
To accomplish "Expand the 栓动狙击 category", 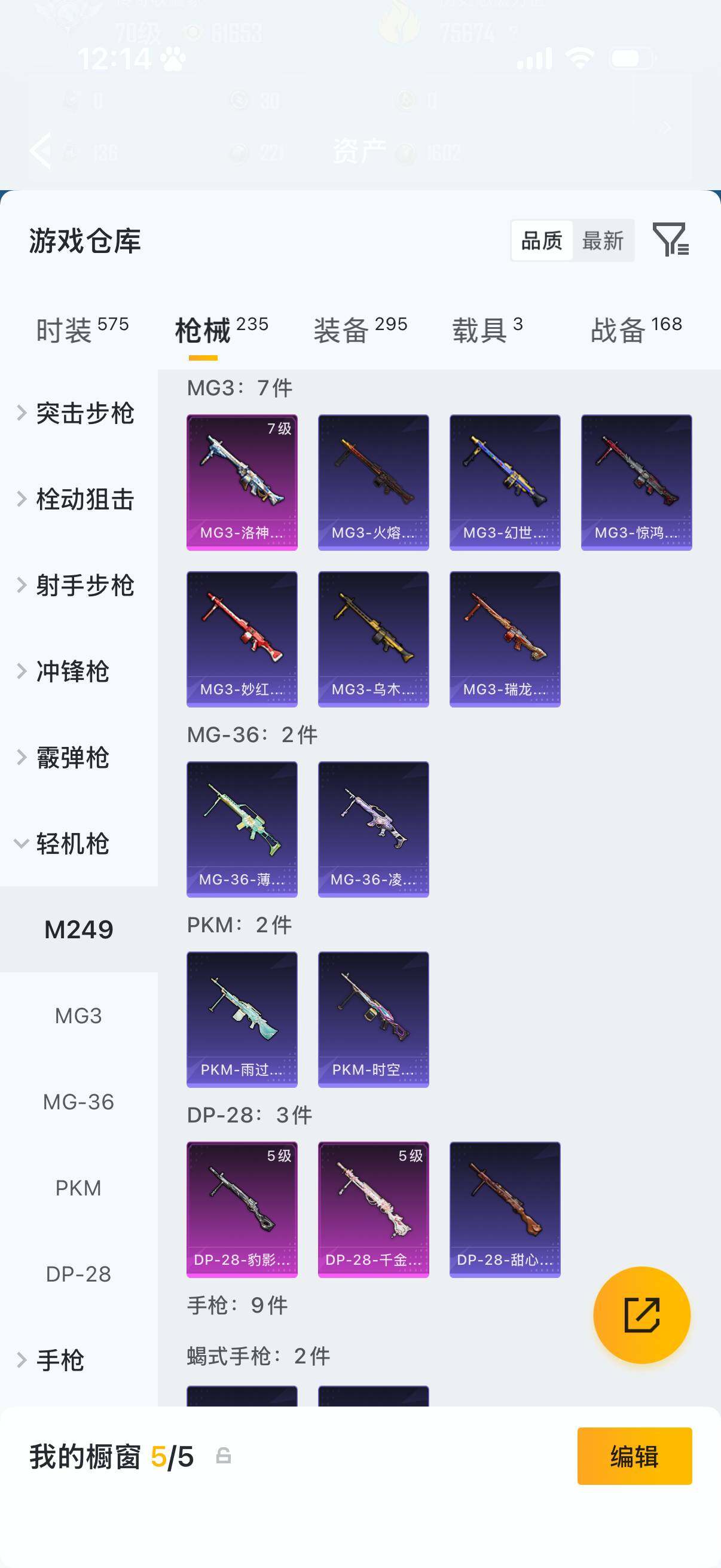I will (76, 499).
